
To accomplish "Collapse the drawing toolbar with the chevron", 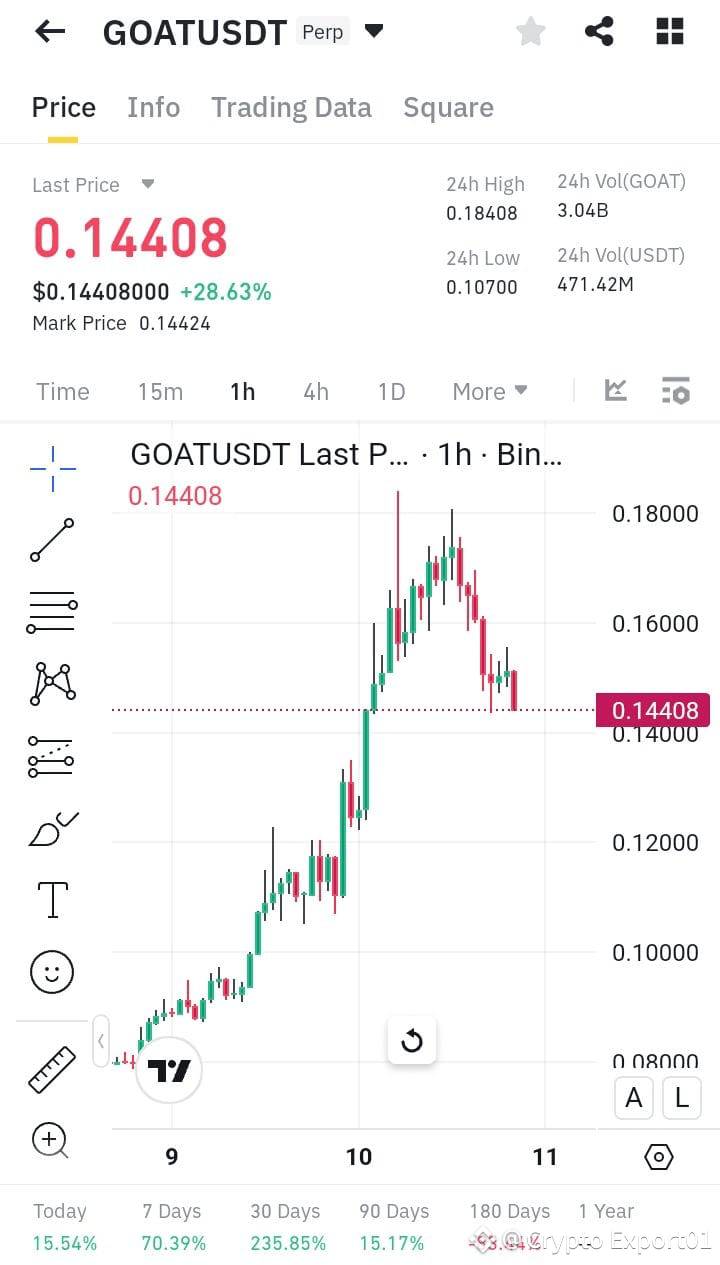I will point(101,1041).
